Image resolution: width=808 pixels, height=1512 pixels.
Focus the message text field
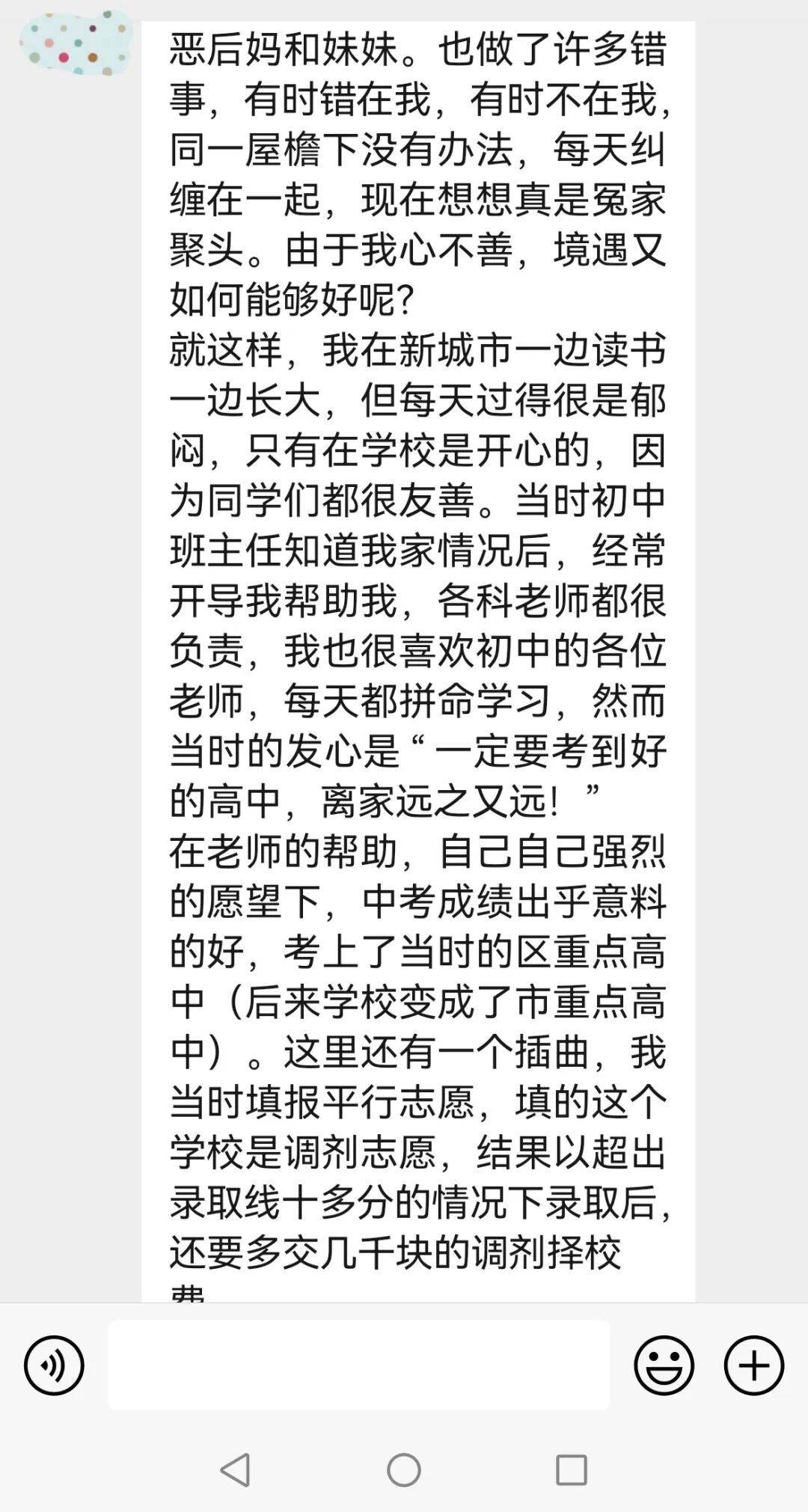pyautogui.click(x=359, y=1365)
